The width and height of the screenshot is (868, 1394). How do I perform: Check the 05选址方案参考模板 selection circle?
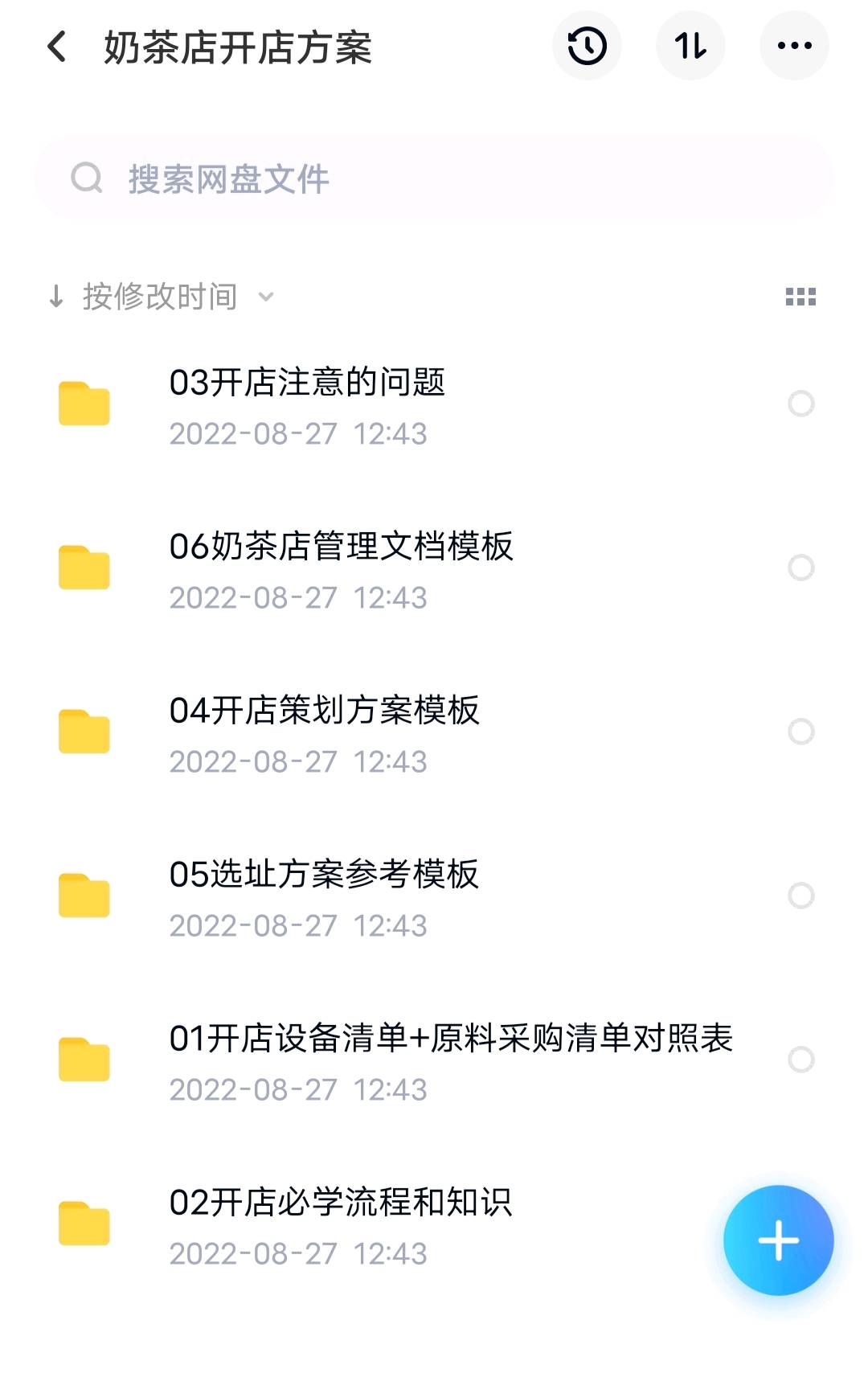point(801,896)
